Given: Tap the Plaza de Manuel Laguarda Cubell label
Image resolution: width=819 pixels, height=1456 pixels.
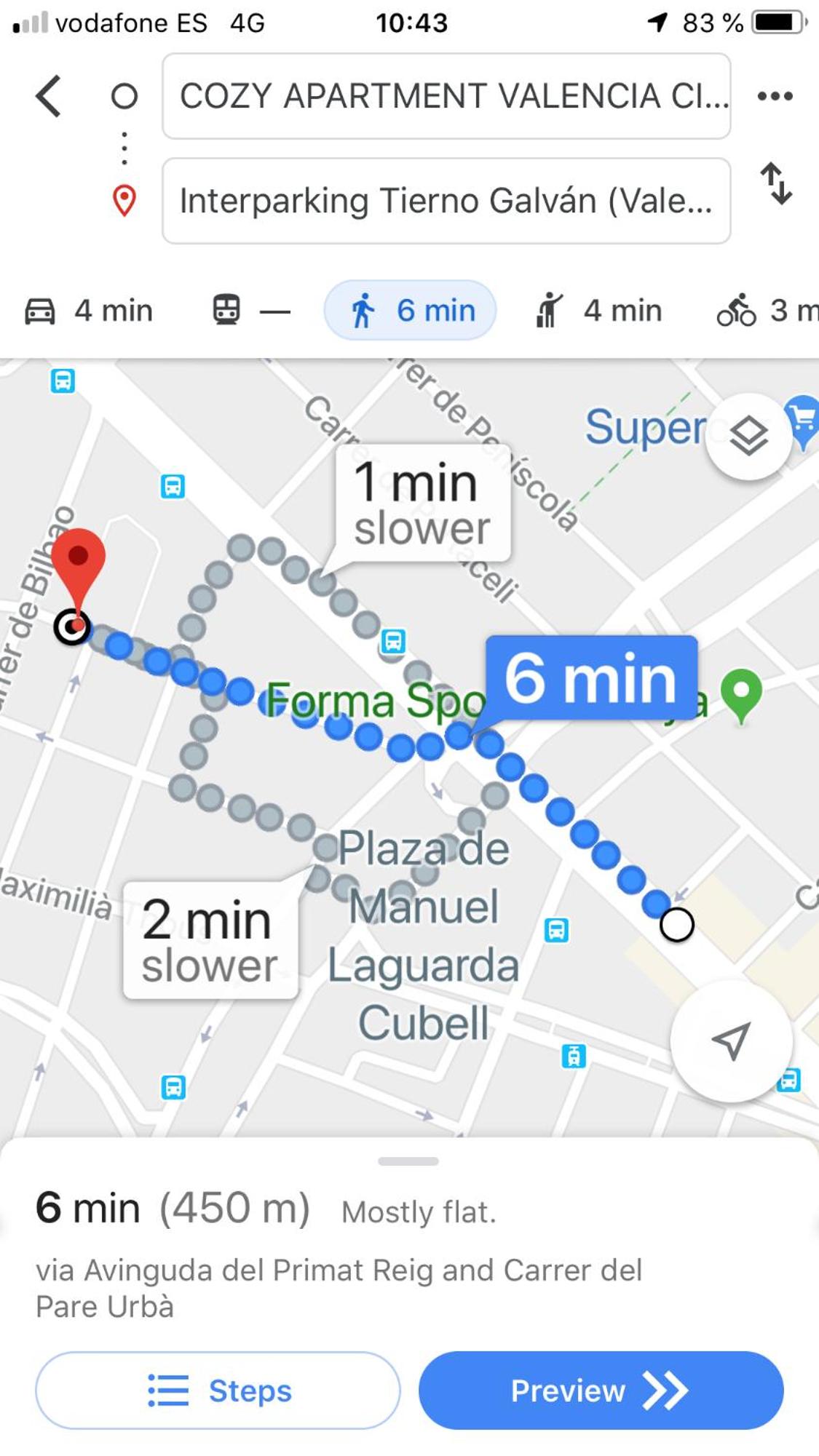Looking at the screenshot, I should click(x=424, y=935).
